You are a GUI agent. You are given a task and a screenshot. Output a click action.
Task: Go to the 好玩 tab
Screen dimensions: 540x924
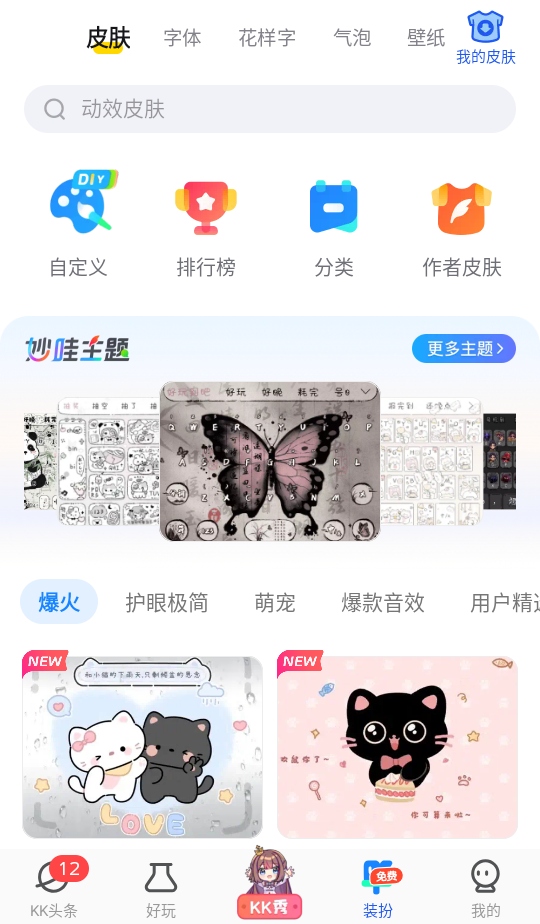click(161, 888)
